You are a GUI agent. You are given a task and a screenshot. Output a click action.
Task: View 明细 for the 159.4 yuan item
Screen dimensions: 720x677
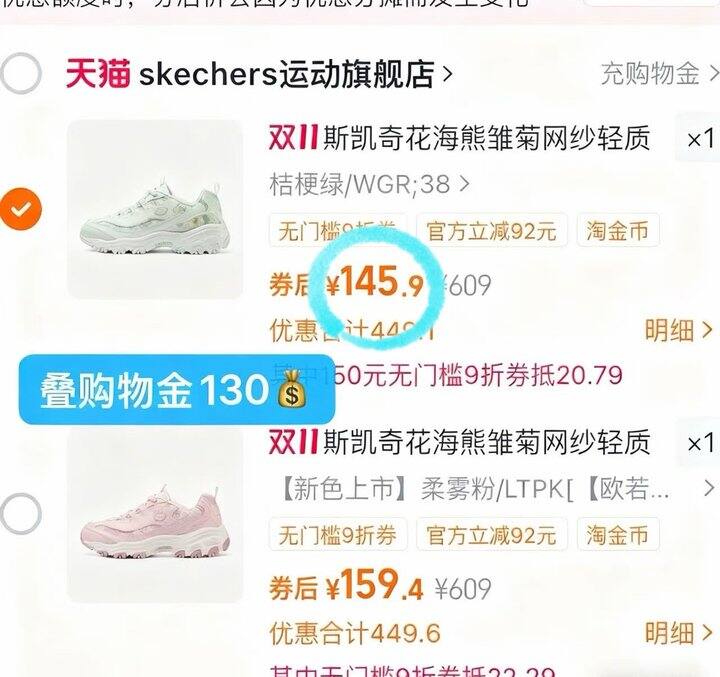679,633
